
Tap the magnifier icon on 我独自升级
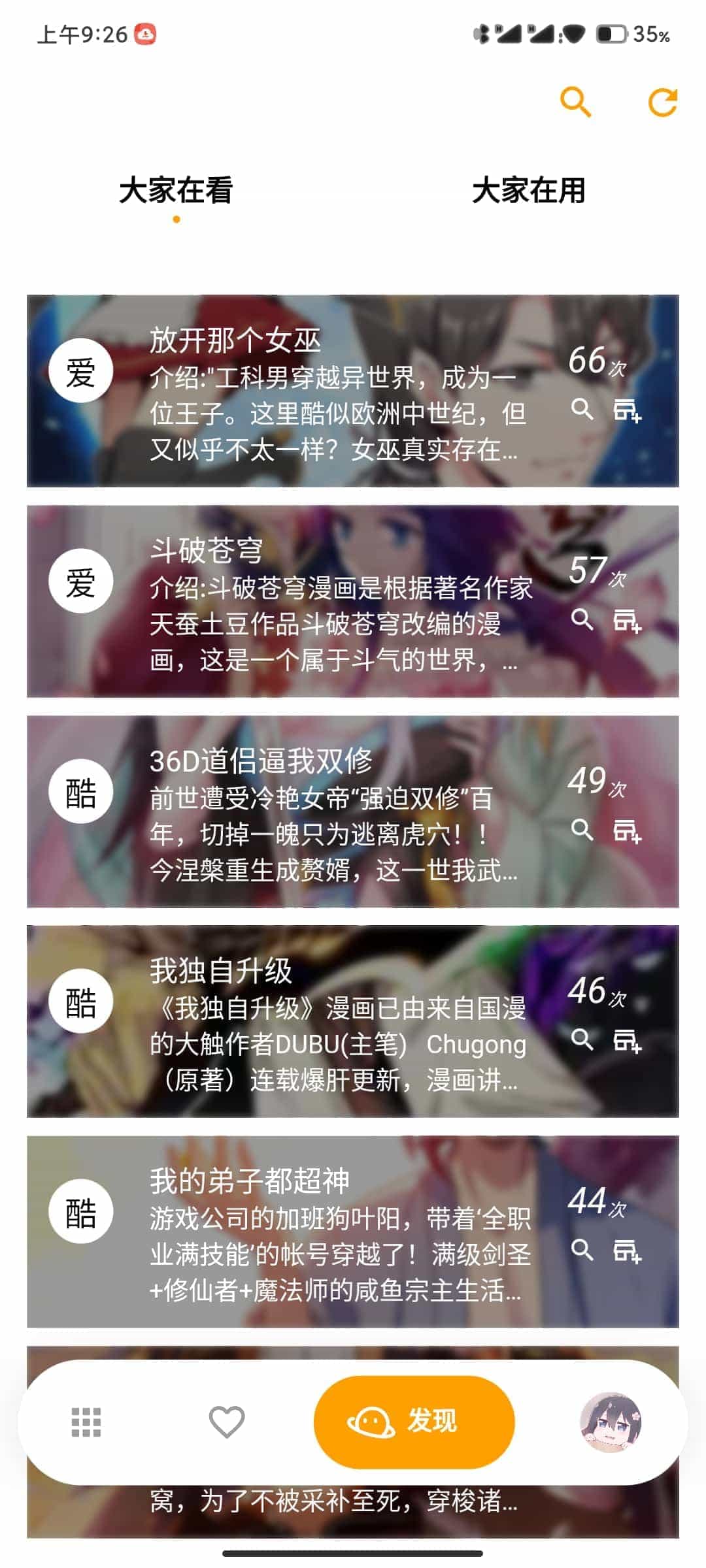tap(582, 1039)
